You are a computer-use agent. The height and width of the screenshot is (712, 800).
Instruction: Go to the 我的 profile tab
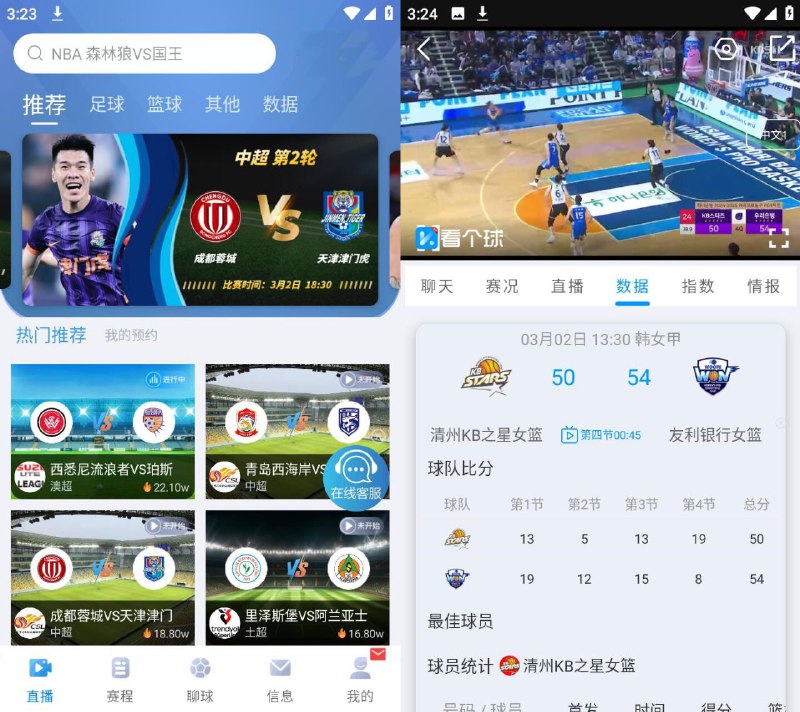tap(360, 679)
